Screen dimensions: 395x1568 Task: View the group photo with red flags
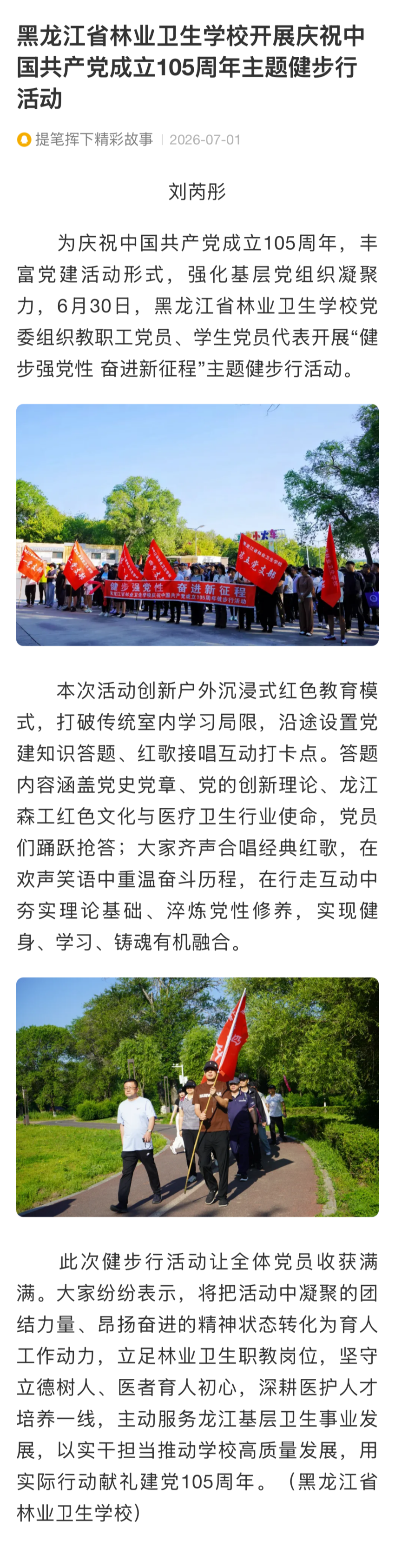(197, 525)
